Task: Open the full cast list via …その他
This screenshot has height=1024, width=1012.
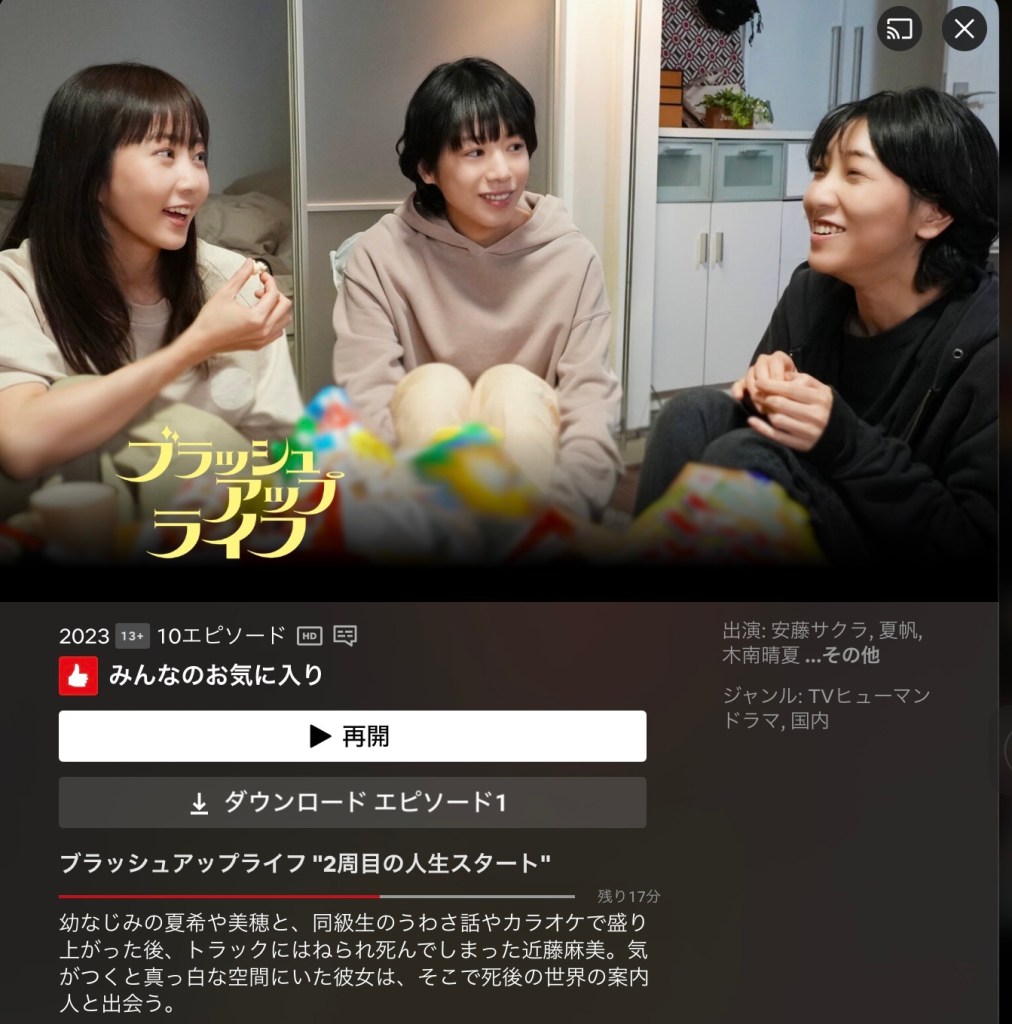Action: point(842,656)
